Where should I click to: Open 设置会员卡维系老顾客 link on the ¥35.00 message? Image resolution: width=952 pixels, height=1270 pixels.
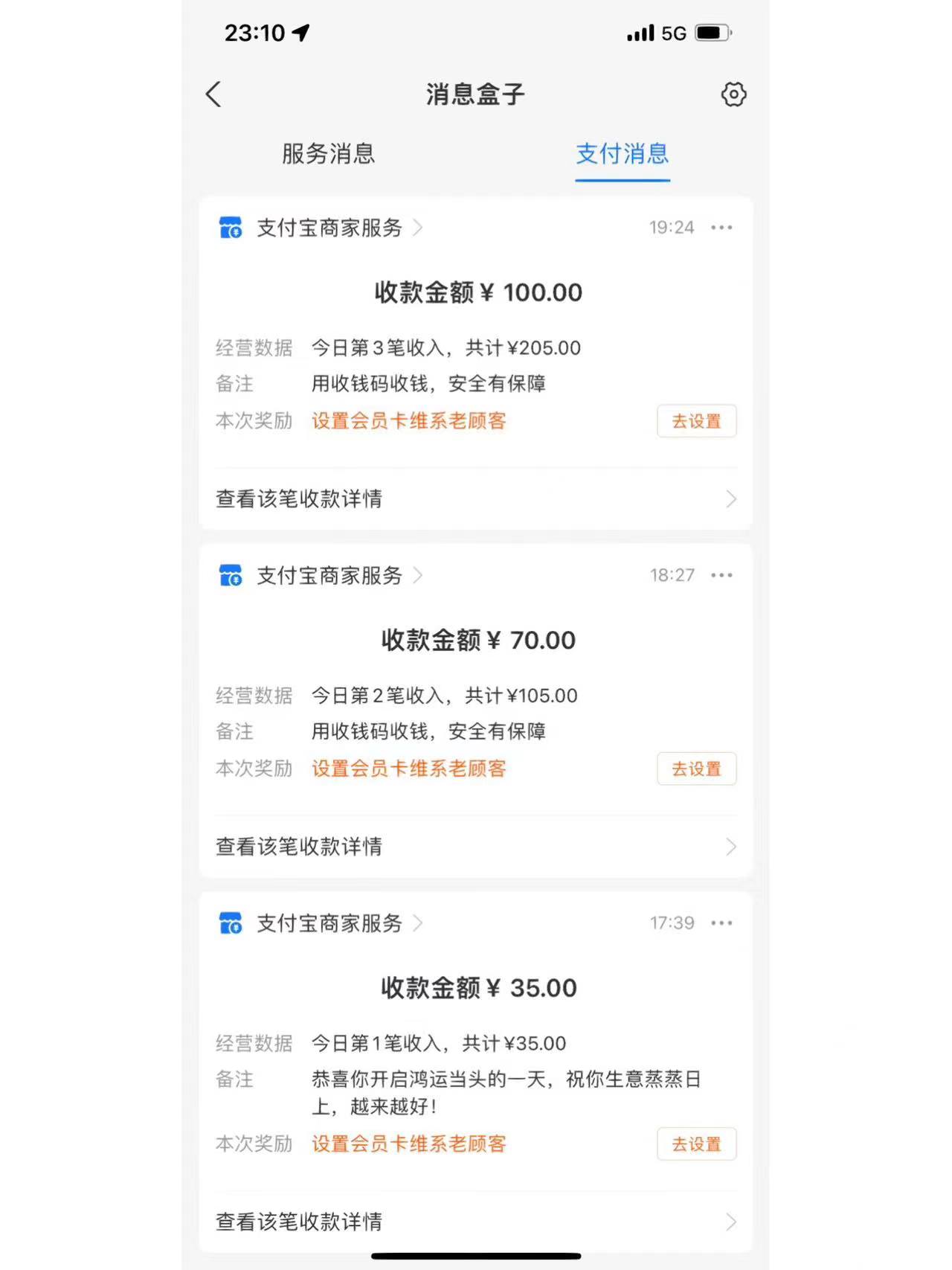pos(408,1144)
